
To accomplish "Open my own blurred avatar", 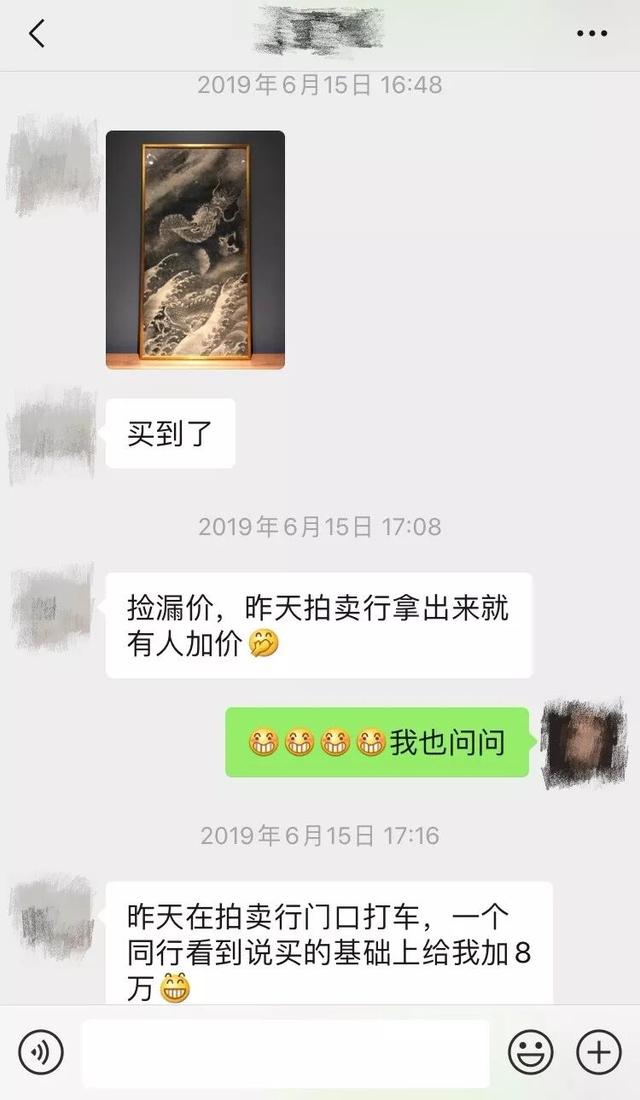I will coord(584,744).
